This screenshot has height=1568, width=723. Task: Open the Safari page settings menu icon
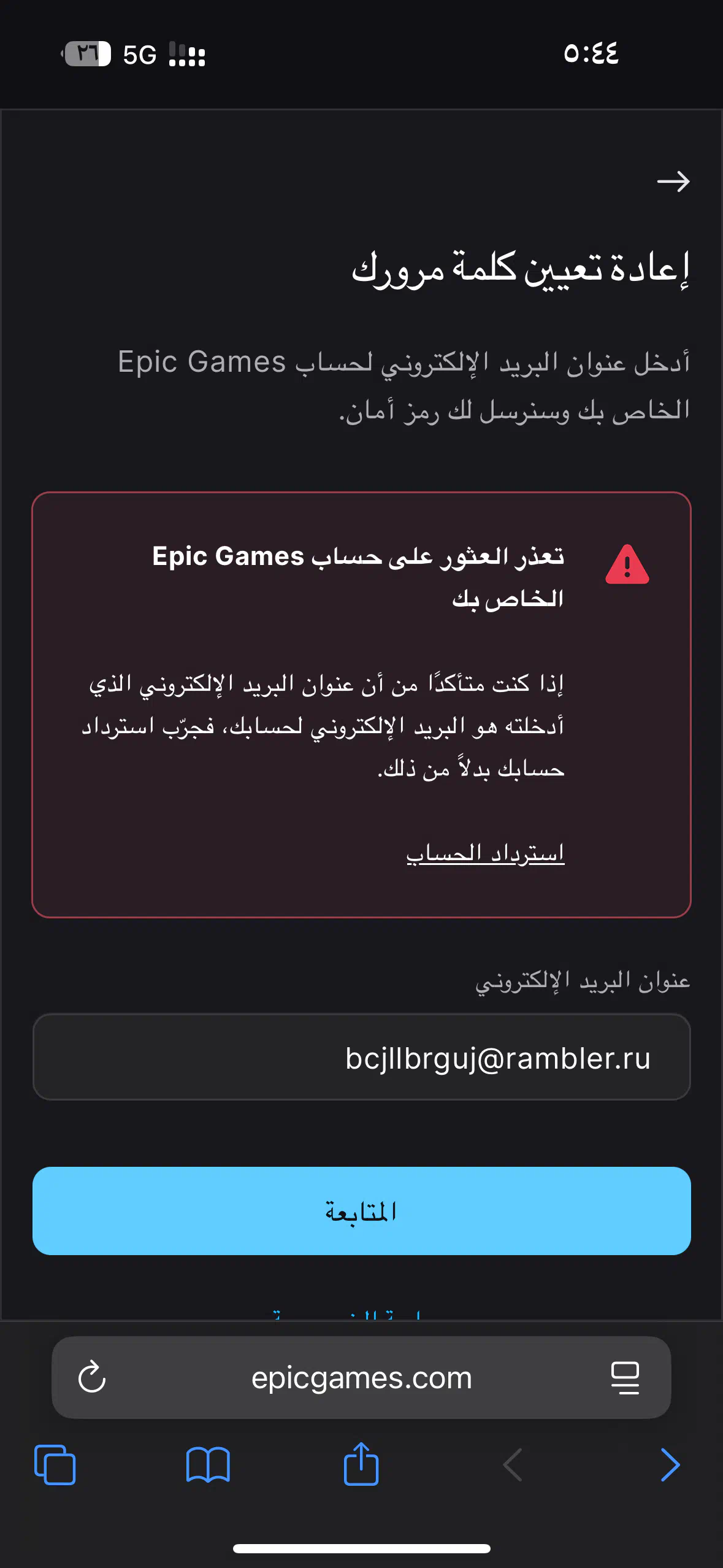625,1378
